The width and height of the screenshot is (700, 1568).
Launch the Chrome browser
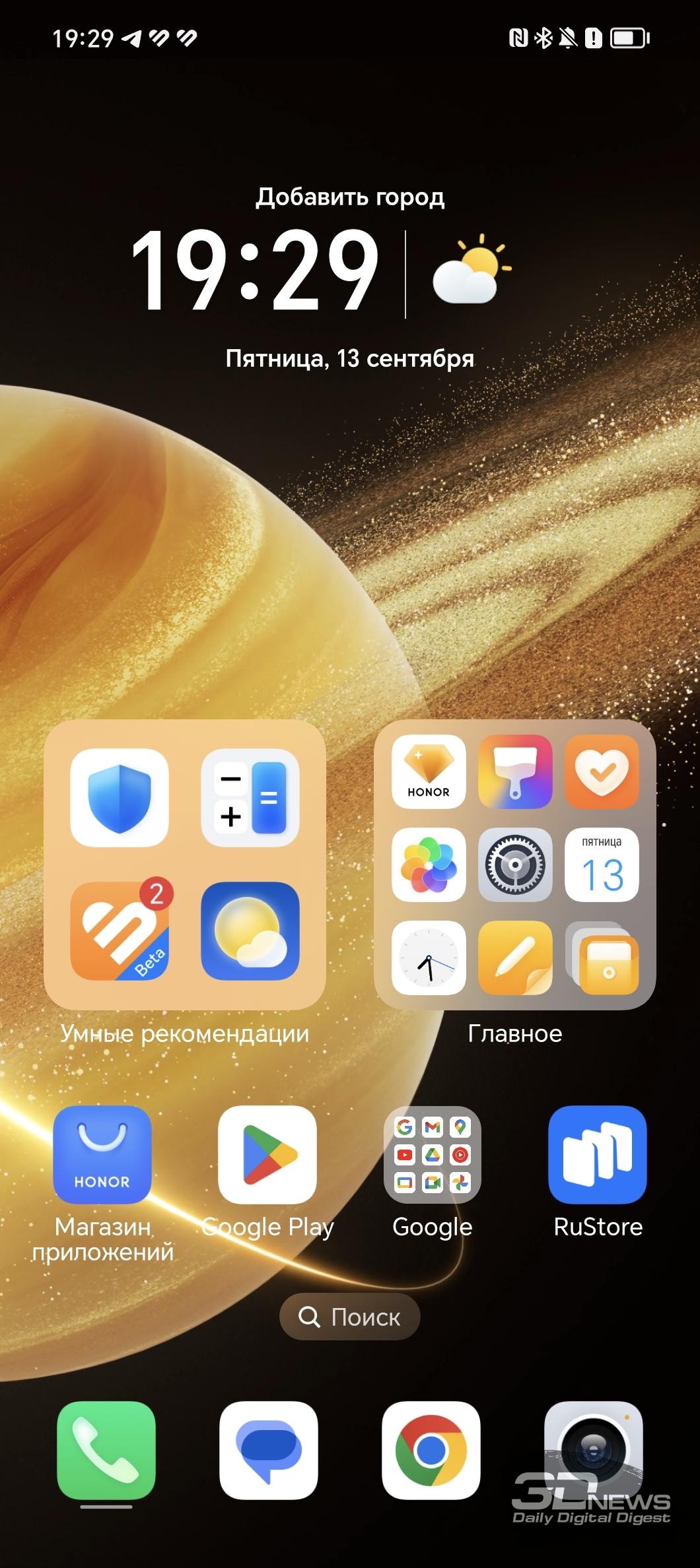coord(431,1451)
